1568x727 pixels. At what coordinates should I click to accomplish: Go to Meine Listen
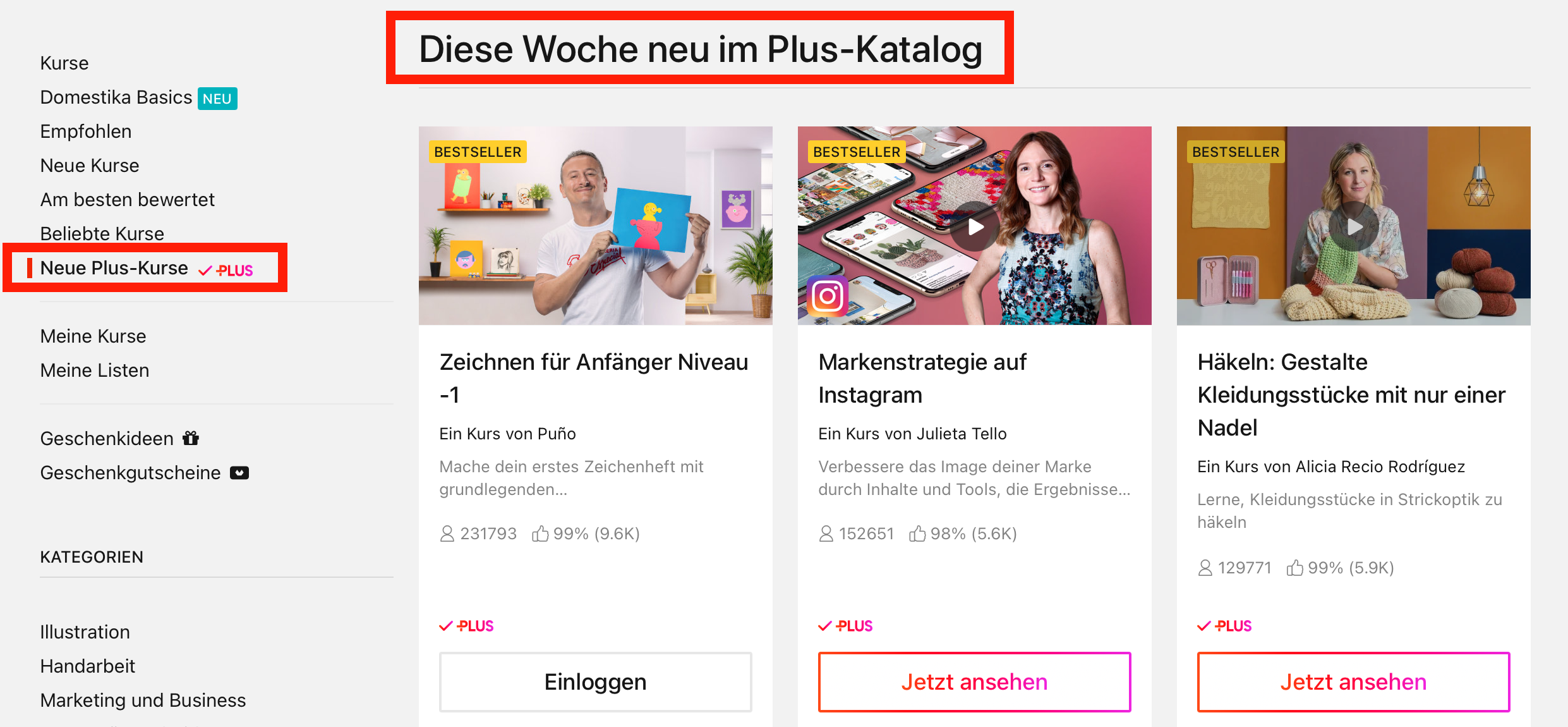coord(95,370)
